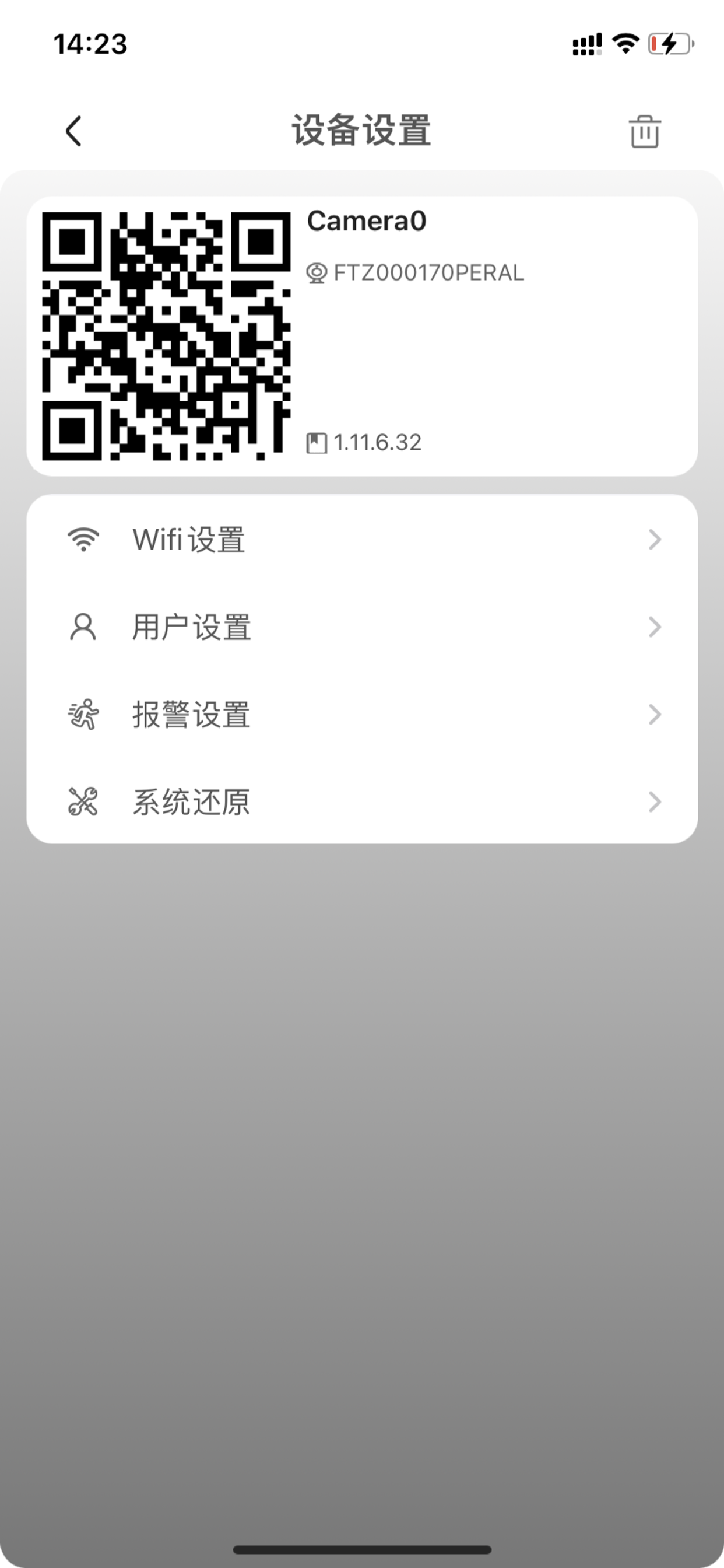Open Wifi设置
Viewport: 724px width, 1568px height.
tap(362, 540)
